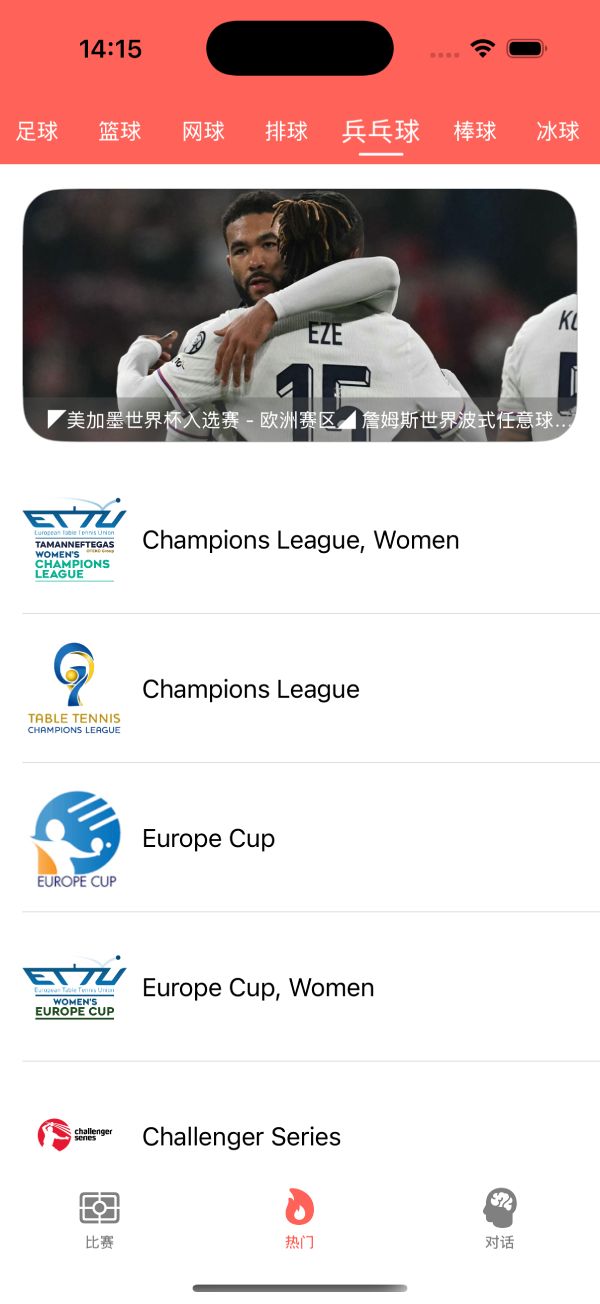The width and height of the screenshot is (600, 1304).
Task: Go to the 棒球 tab
Action: 475,131
